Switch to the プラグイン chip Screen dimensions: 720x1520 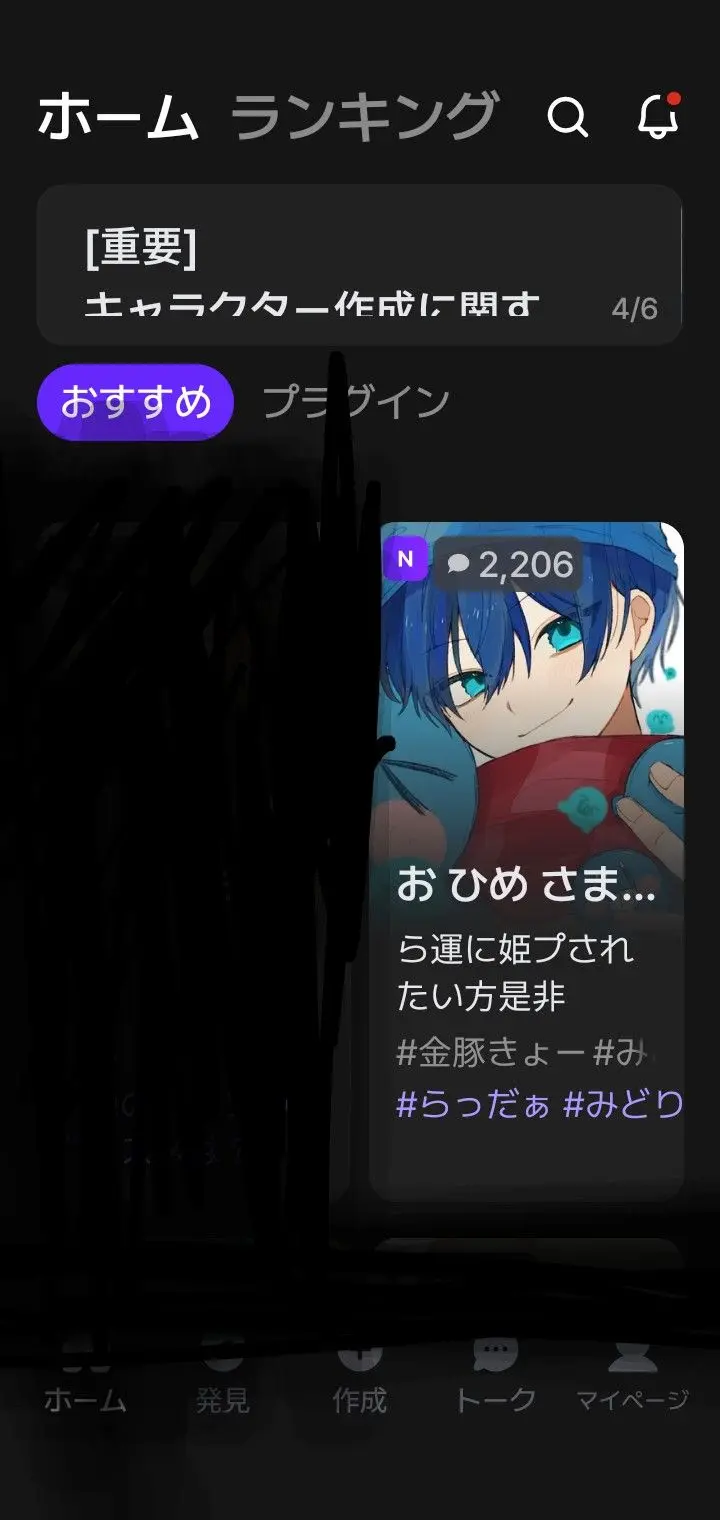click(355, 402)
